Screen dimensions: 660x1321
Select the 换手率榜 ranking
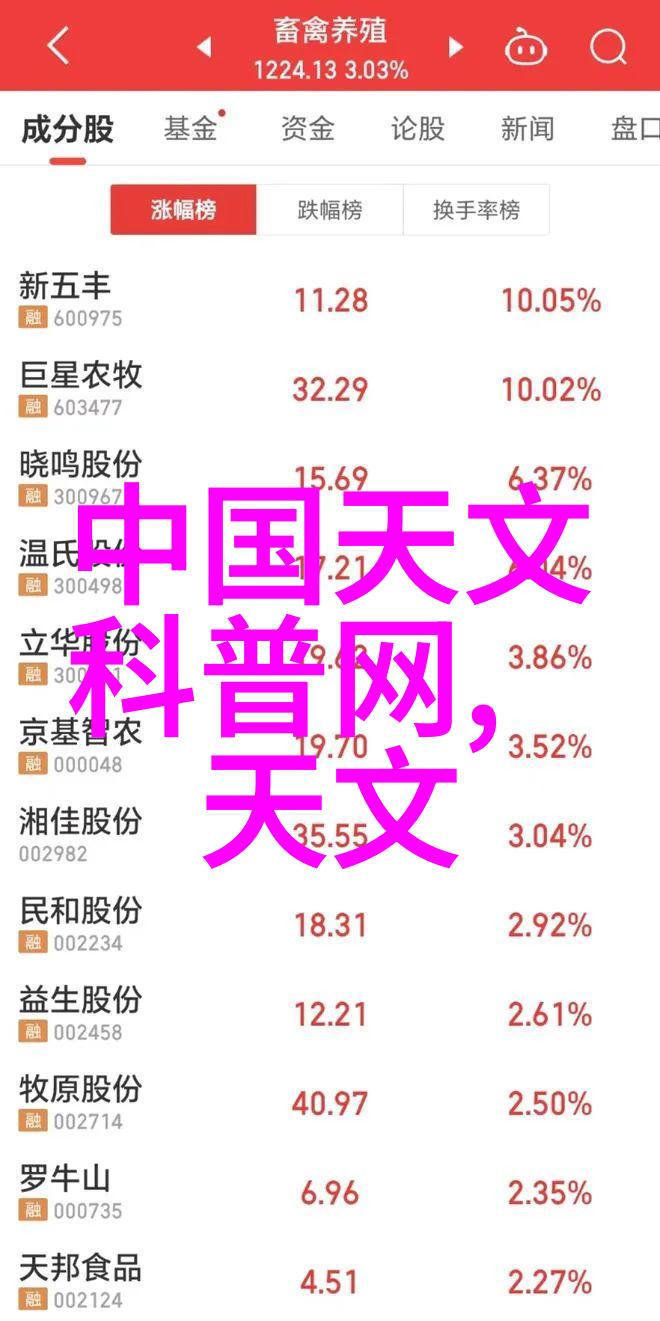coord(476,210)
